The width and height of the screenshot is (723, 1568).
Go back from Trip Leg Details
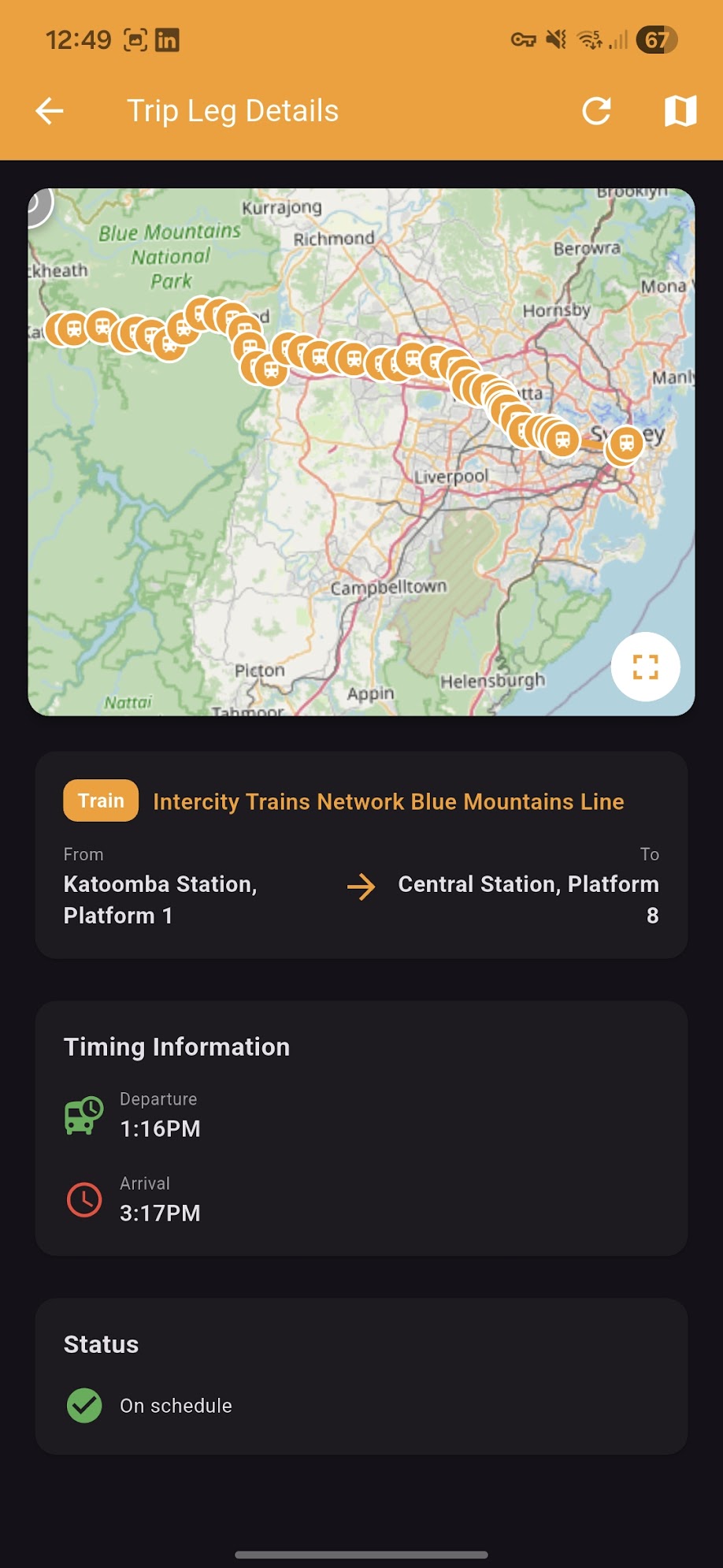[x=50, y=111]
